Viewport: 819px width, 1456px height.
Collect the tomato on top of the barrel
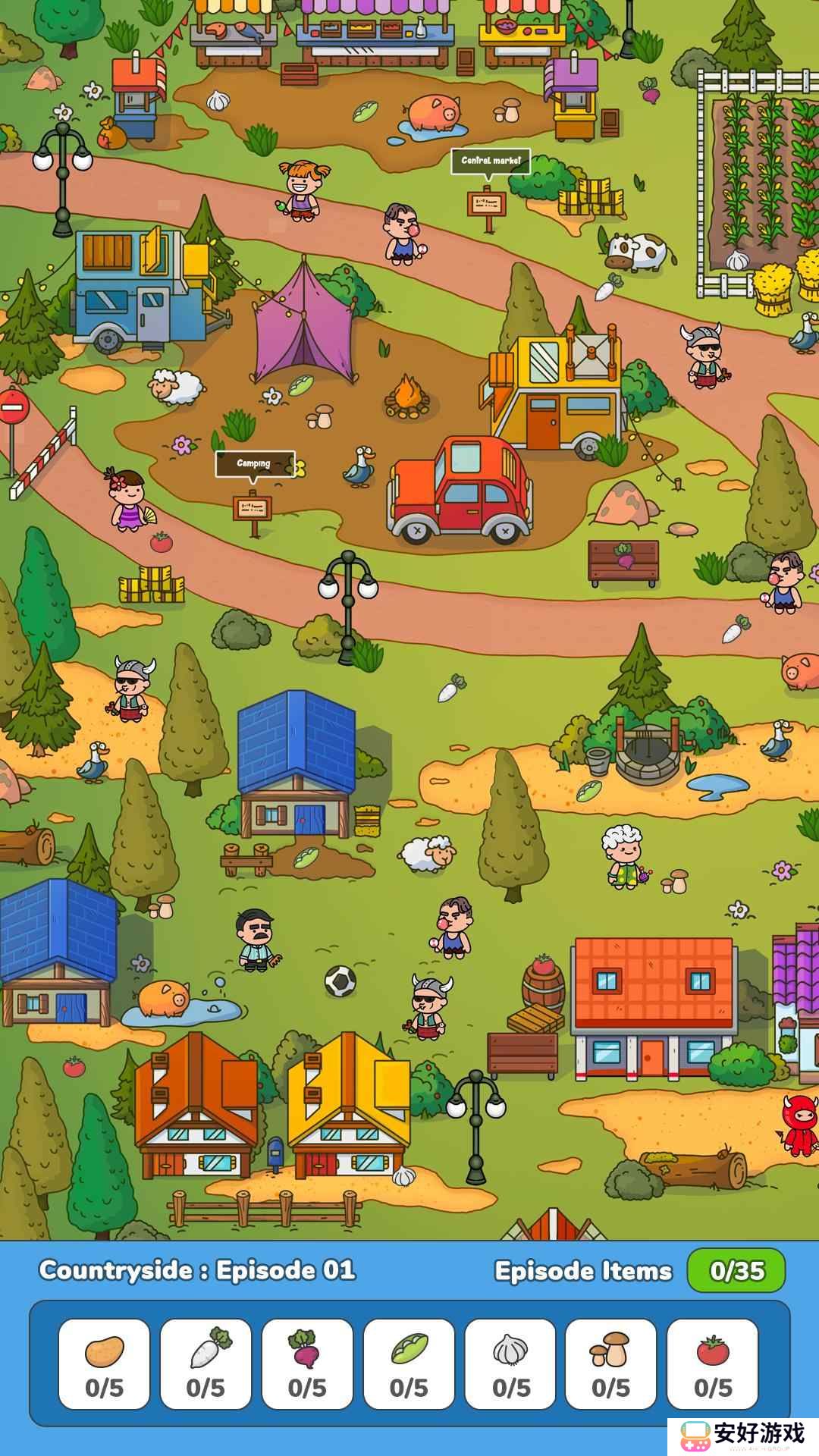(x=543, y=964)
